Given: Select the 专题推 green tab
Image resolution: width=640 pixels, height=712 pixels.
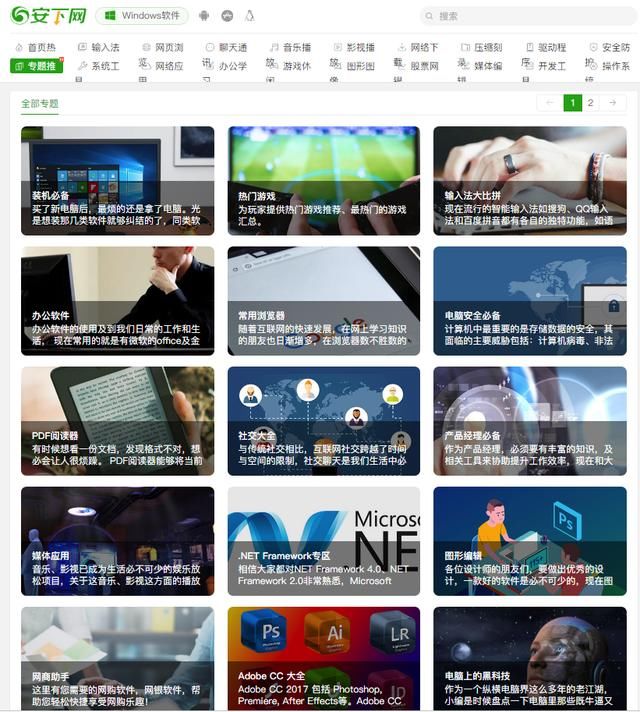Looking at the screenshot, I should pyautogui.click(x=36, y=66).
